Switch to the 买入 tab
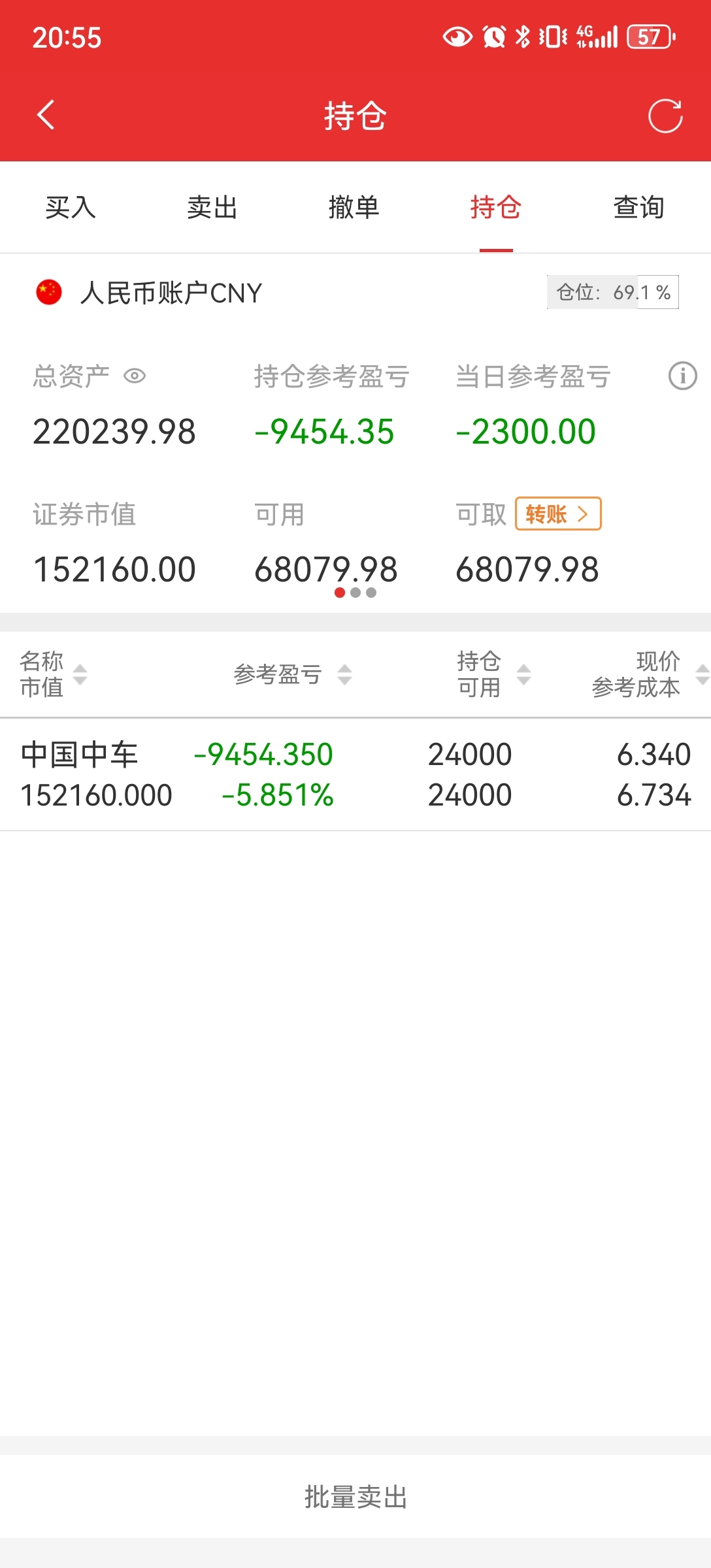The image size is (711, 1568). 71,208
